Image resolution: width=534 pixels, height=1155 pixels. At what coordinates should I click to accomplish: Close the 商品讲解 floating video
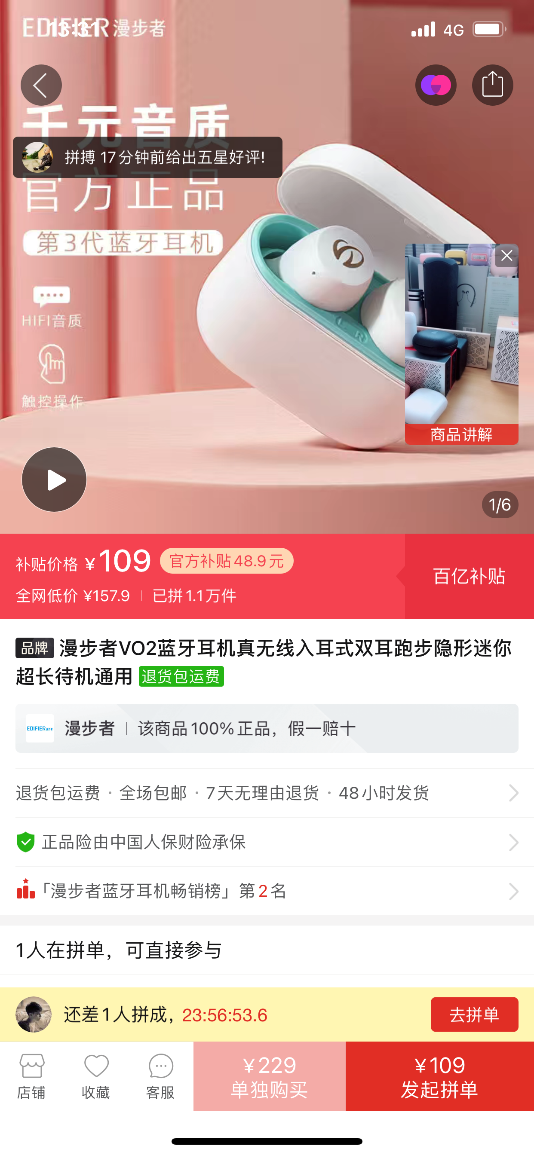point(507,256)
